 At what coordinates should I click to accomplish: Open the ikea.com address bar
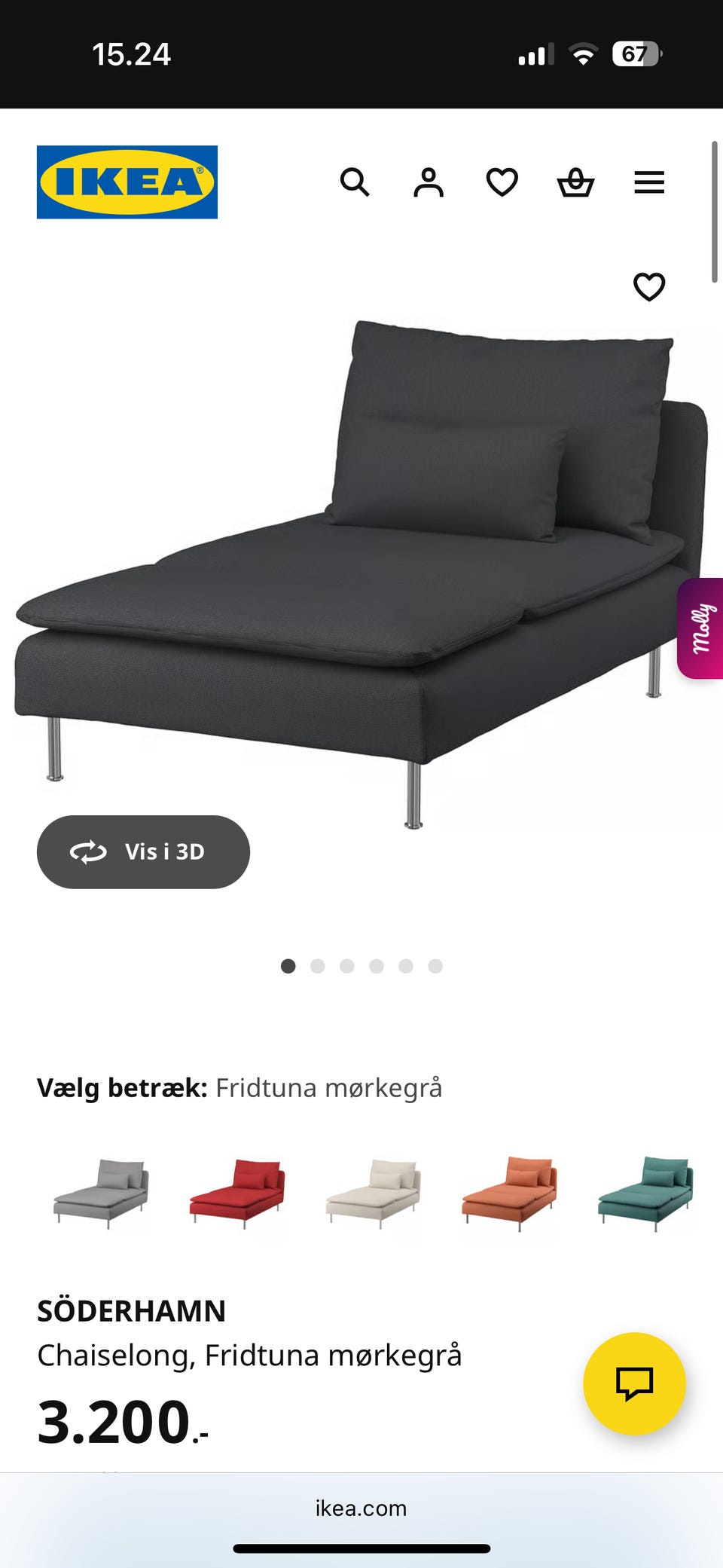[x=361, y=1508]
